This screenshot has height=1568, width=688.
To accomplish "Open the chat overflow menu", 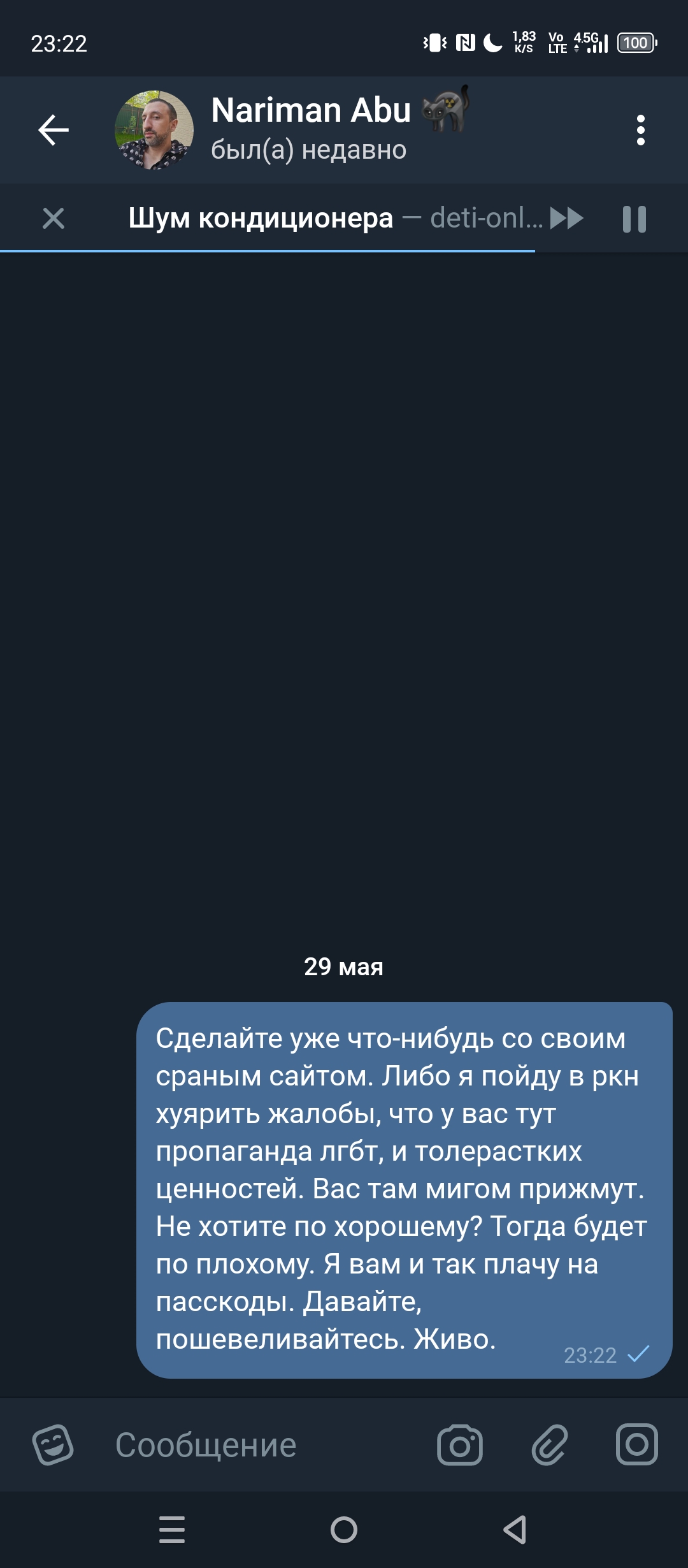I will 640,130.
